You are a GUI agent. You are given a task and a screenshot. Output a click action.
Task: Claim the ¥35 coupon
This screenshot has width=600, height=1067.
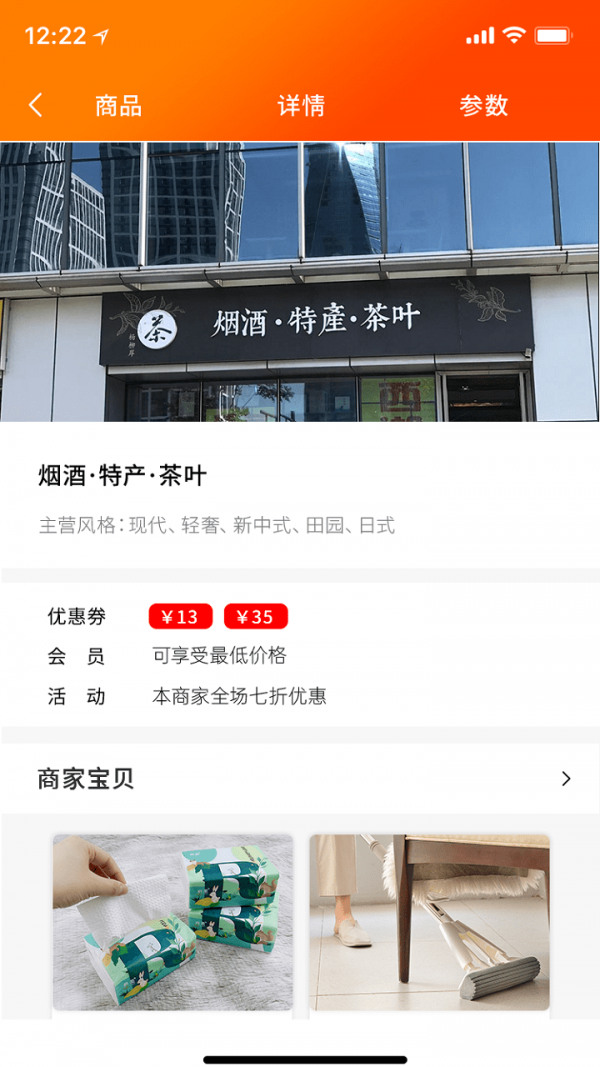pyautogui.click(x=256, y=617)
